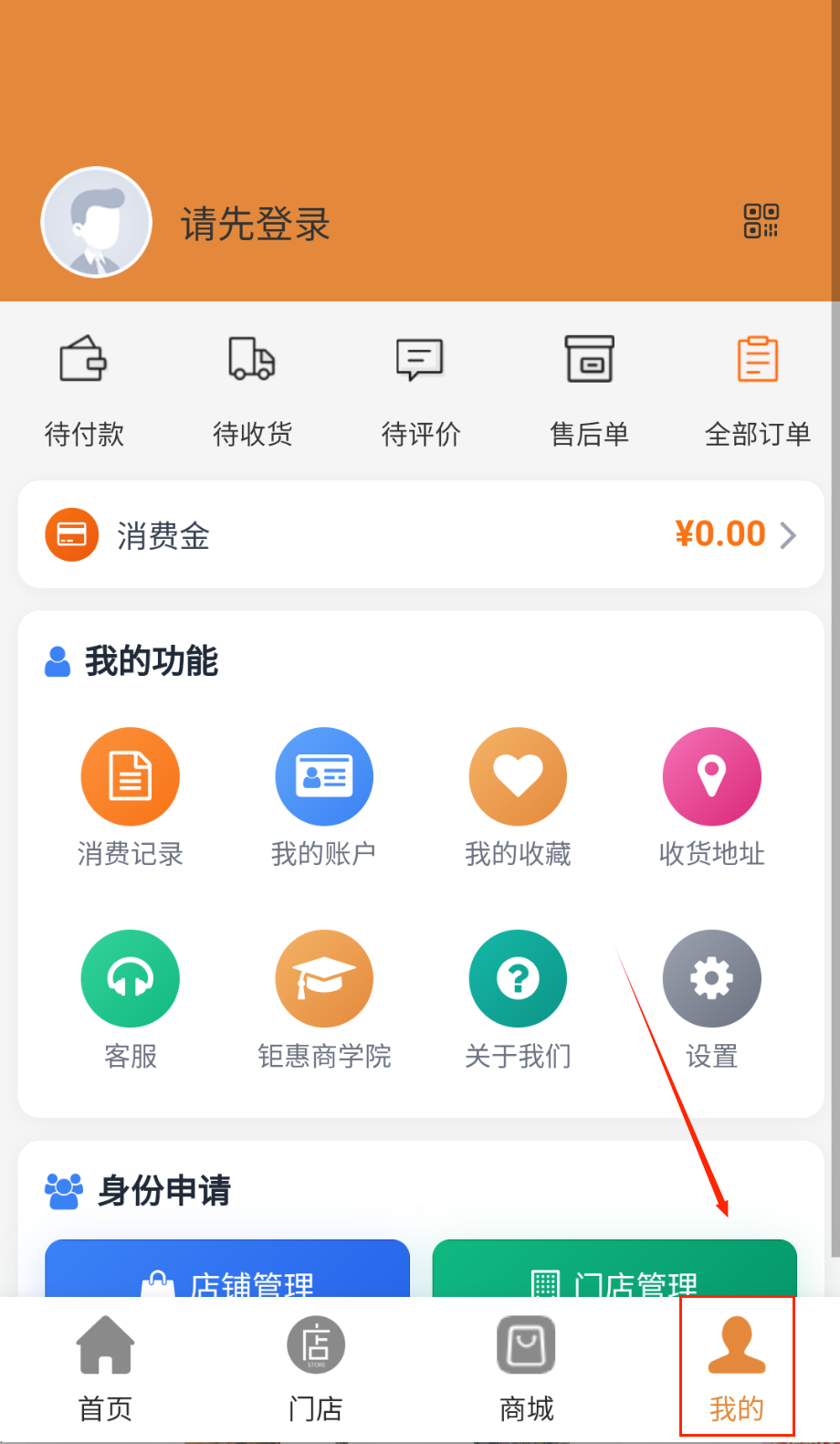Open 设置 settings

click(x=711, y=997)
